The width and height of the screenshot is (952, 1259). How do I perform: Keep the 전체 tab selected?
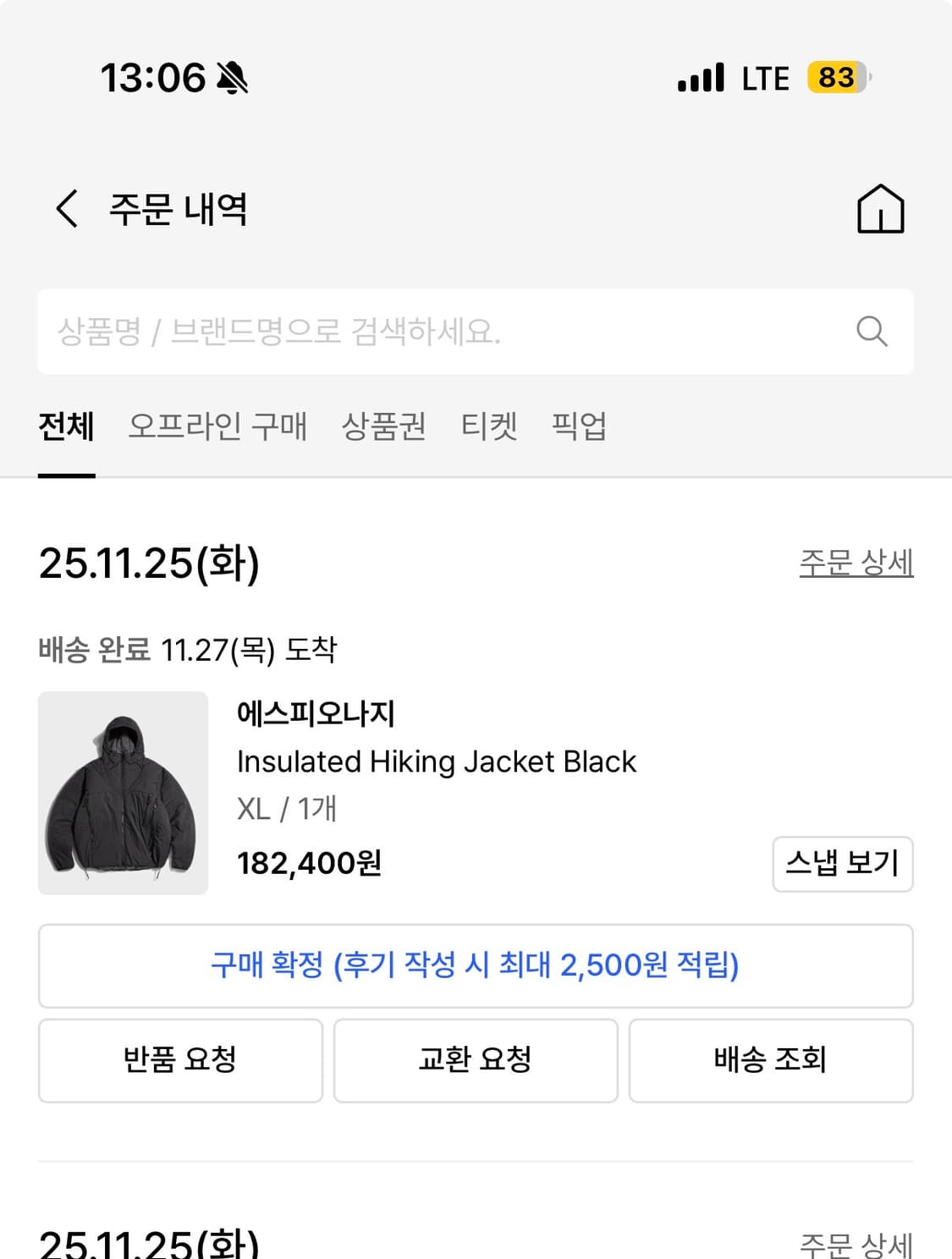pyautogui.click(x=66, y=428)
